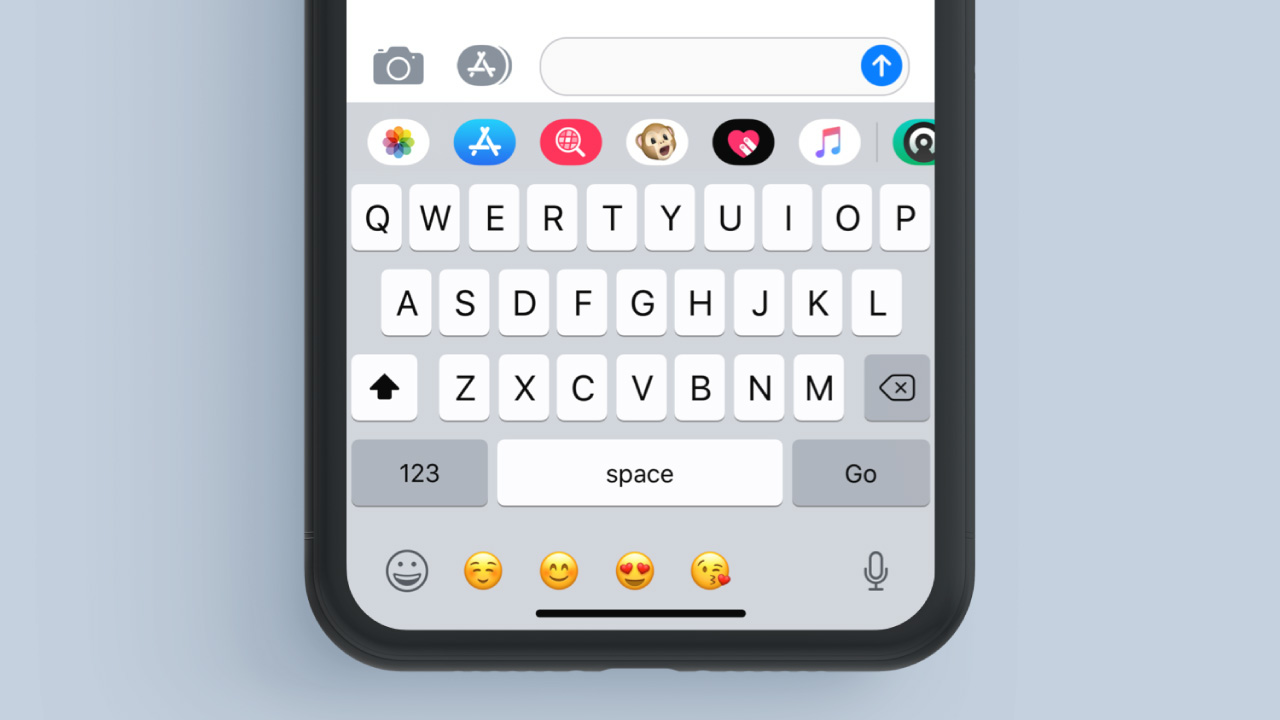Viewport: 1280px width, 720px height.
Task: Tap the Go key
Action: tap(860, 473)
